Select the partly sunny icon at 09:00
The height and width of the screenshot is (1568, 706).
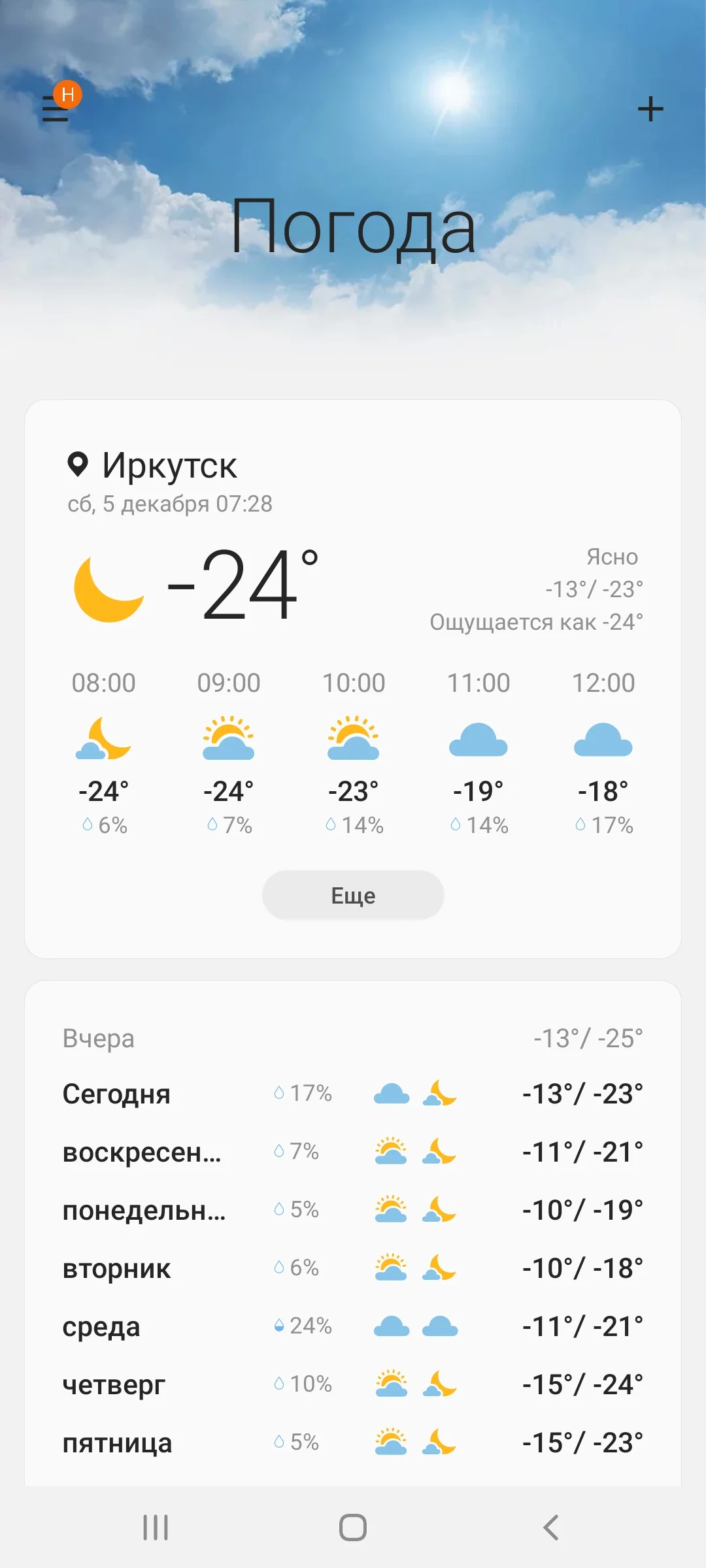click(229, 738)
